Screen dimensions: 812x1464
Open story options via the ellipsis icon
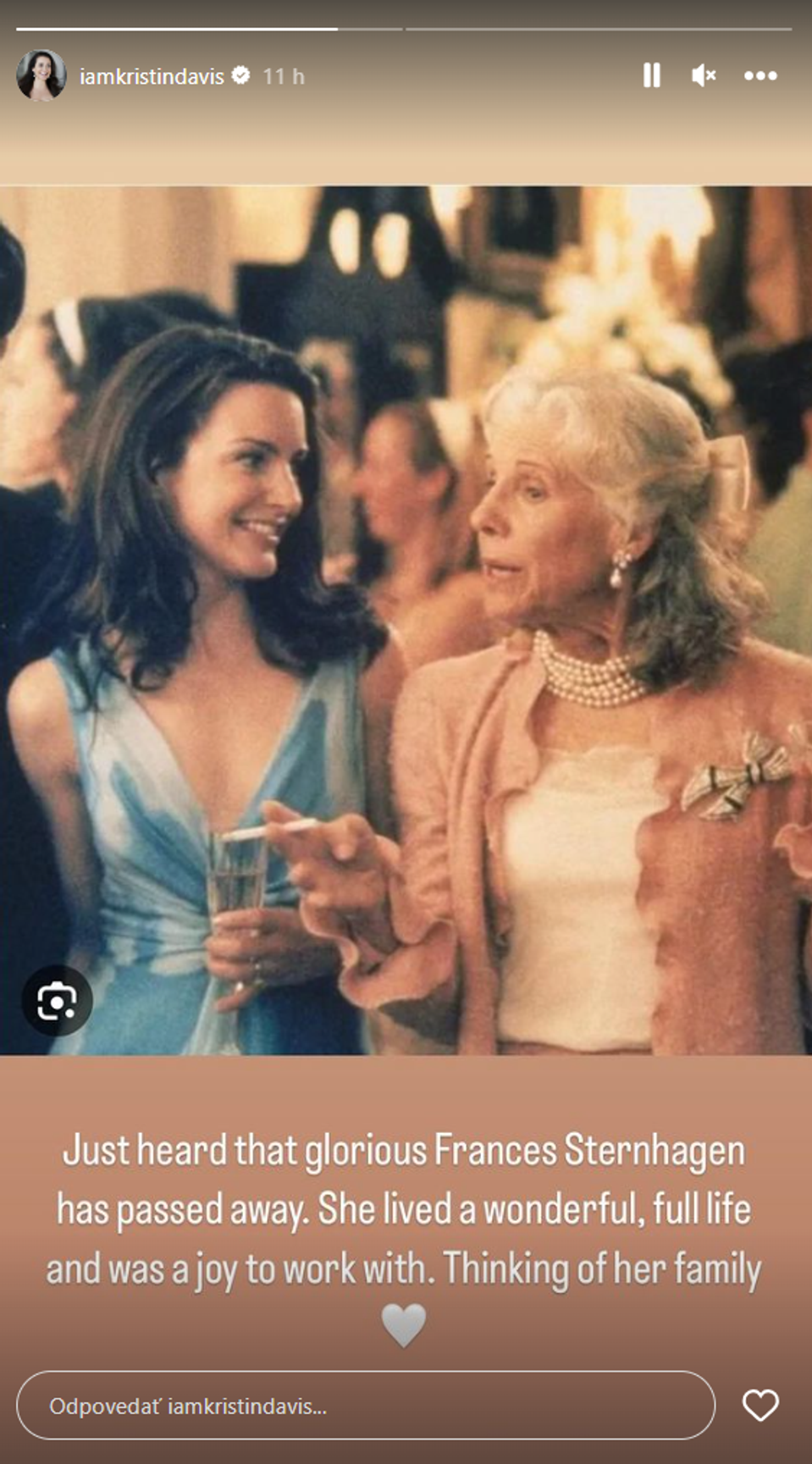761,76
